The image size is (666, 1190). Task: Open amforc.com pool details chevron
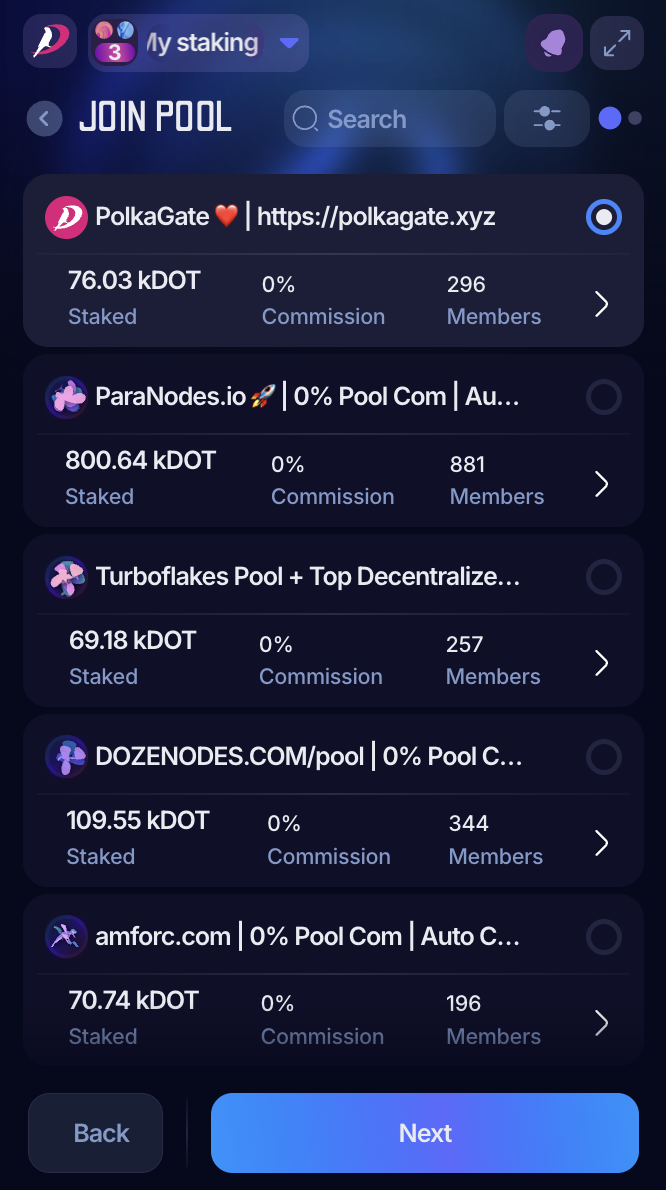coord(601,1023)
